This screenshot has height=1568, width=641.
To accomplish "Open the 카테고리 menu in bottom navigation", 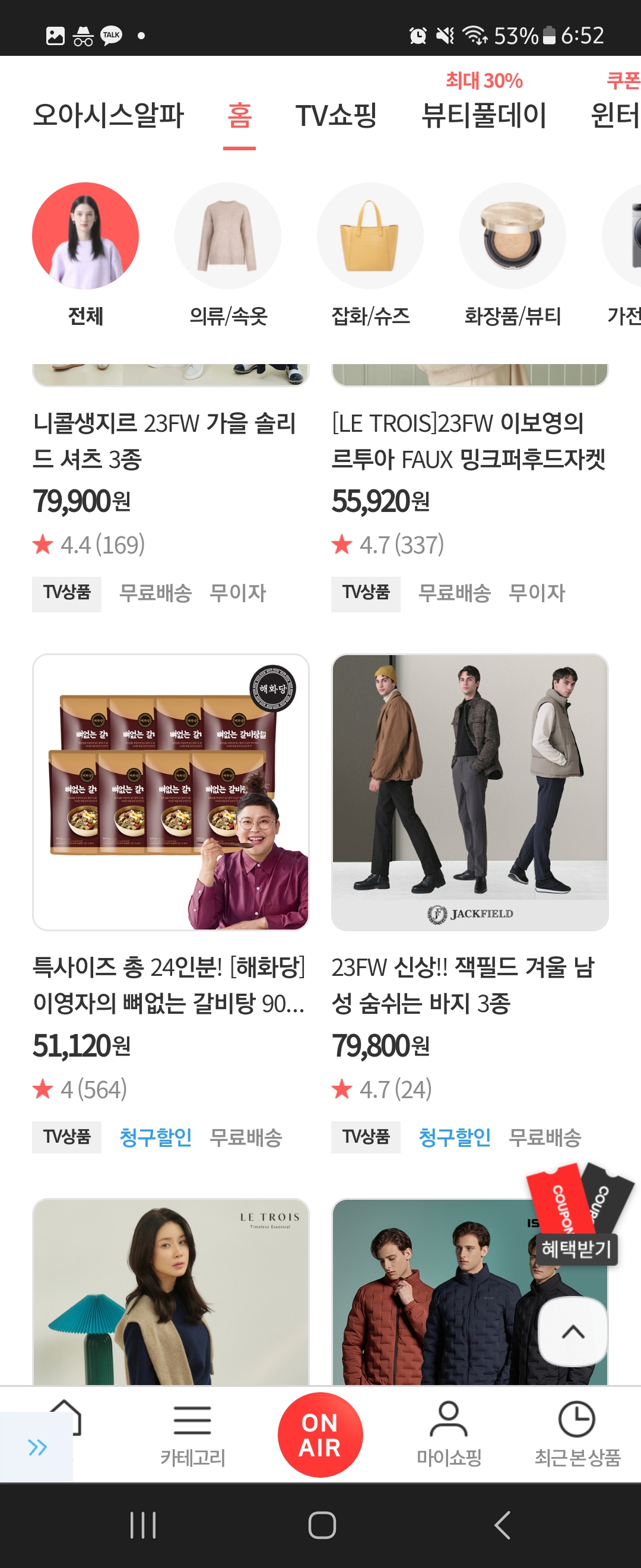I will click(193, 1434).
